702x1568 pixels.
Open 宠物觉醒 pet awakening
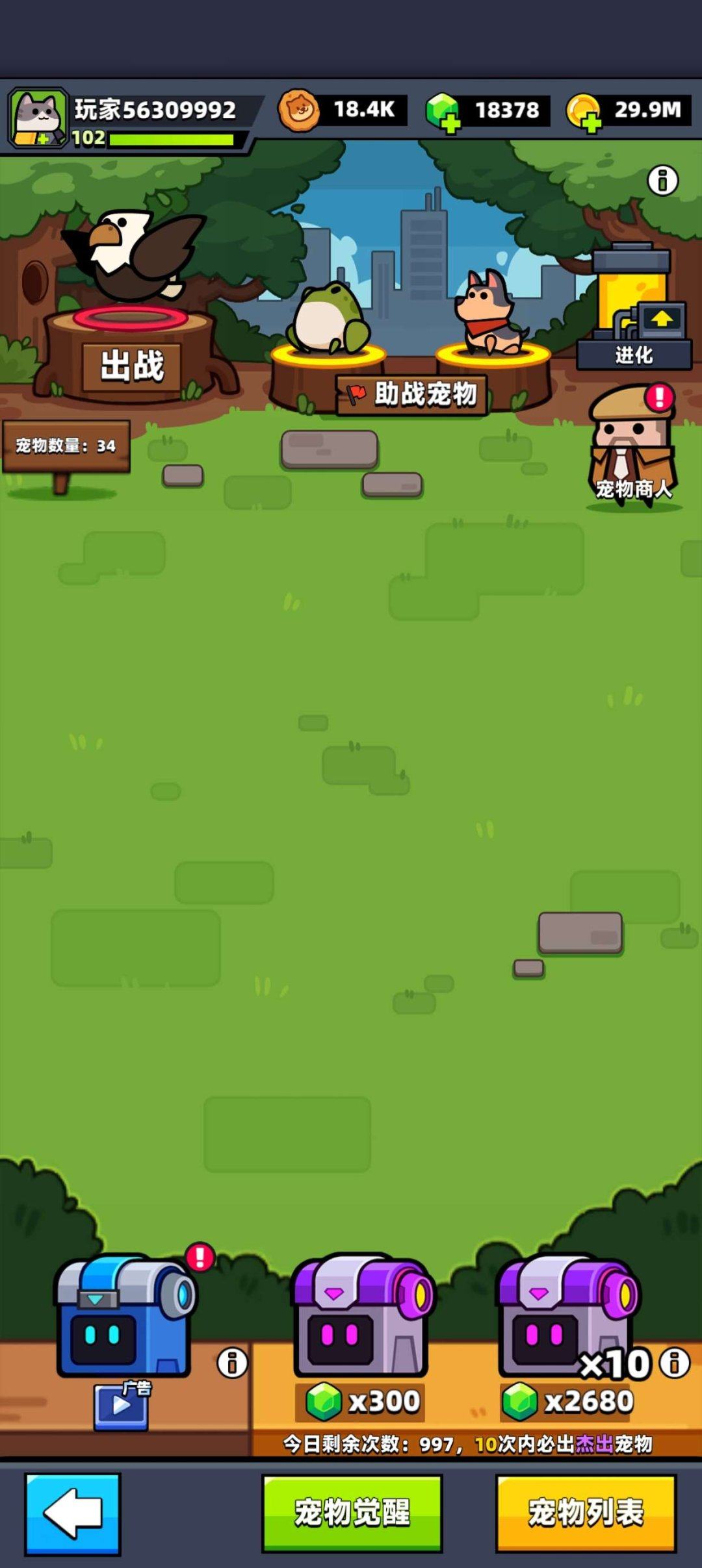click(352, 1513)
